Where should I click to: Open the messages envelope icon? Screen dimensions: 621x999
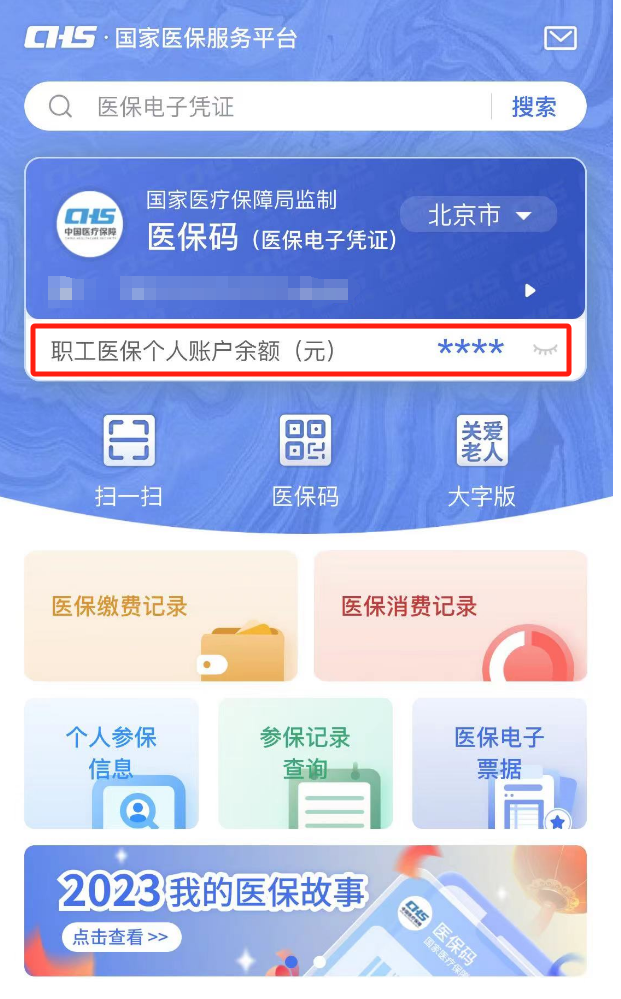pos(560,38)
